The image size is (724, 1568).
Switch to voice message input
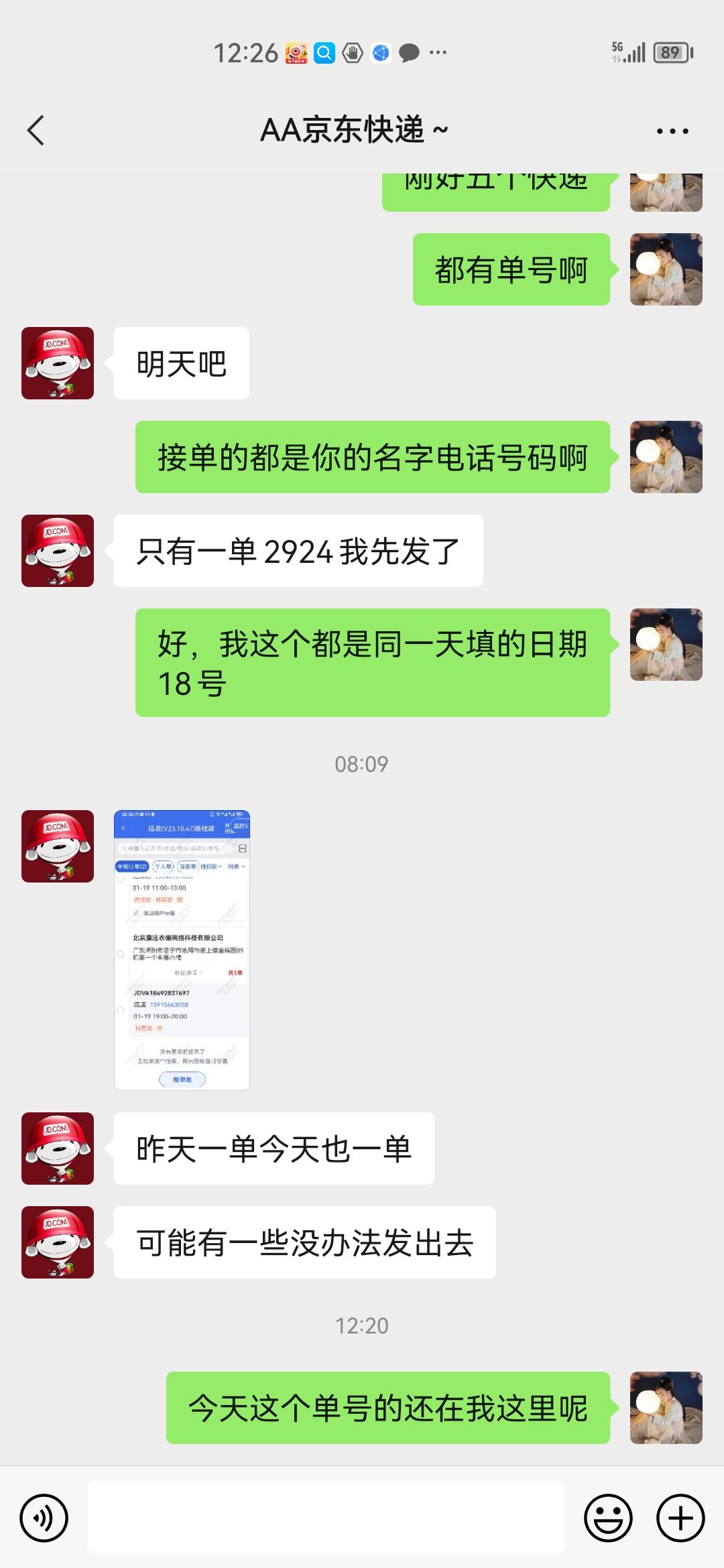point(44,1518)
